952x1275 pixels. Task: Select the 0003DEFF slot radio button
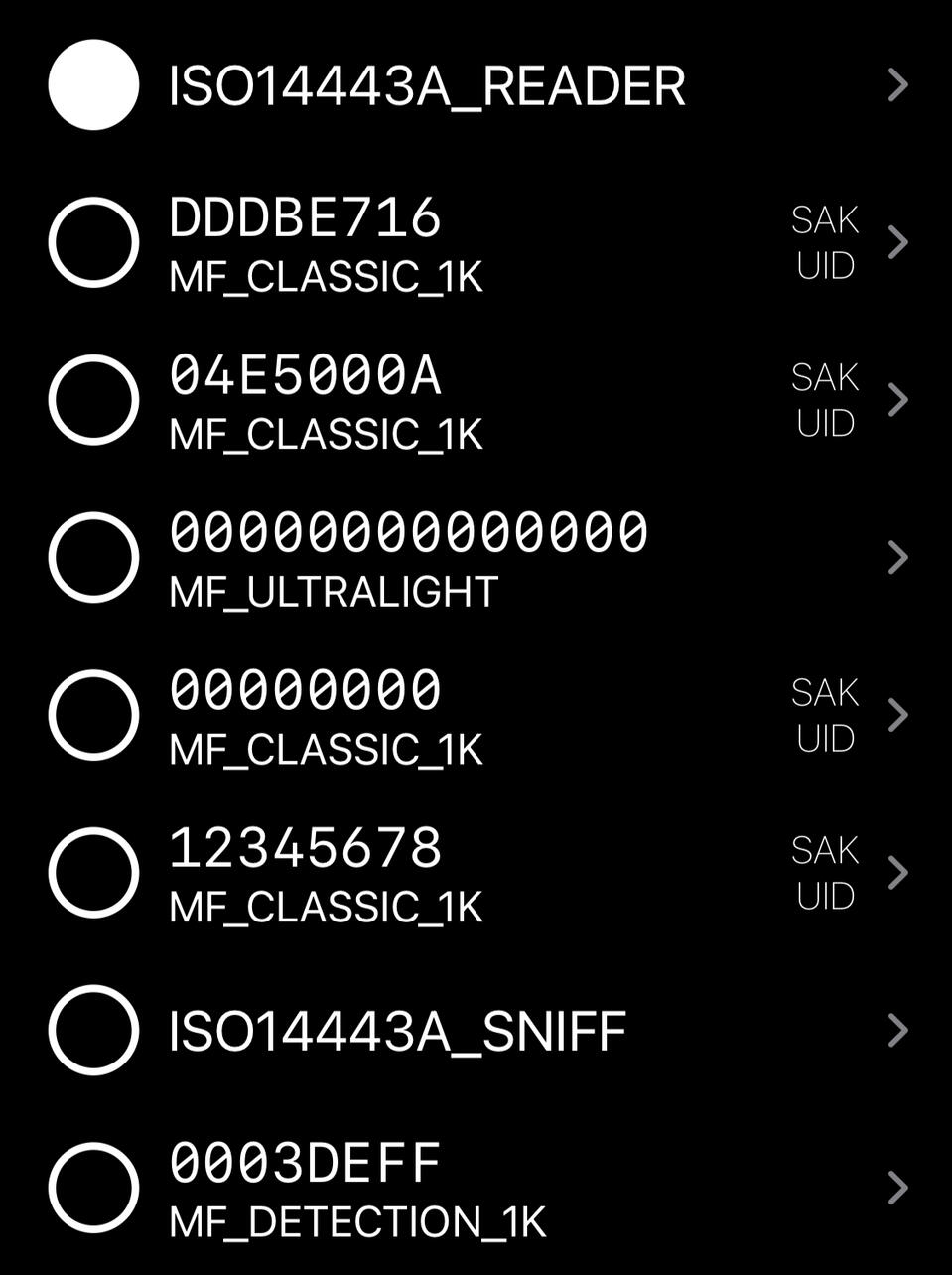[93, 1188]
